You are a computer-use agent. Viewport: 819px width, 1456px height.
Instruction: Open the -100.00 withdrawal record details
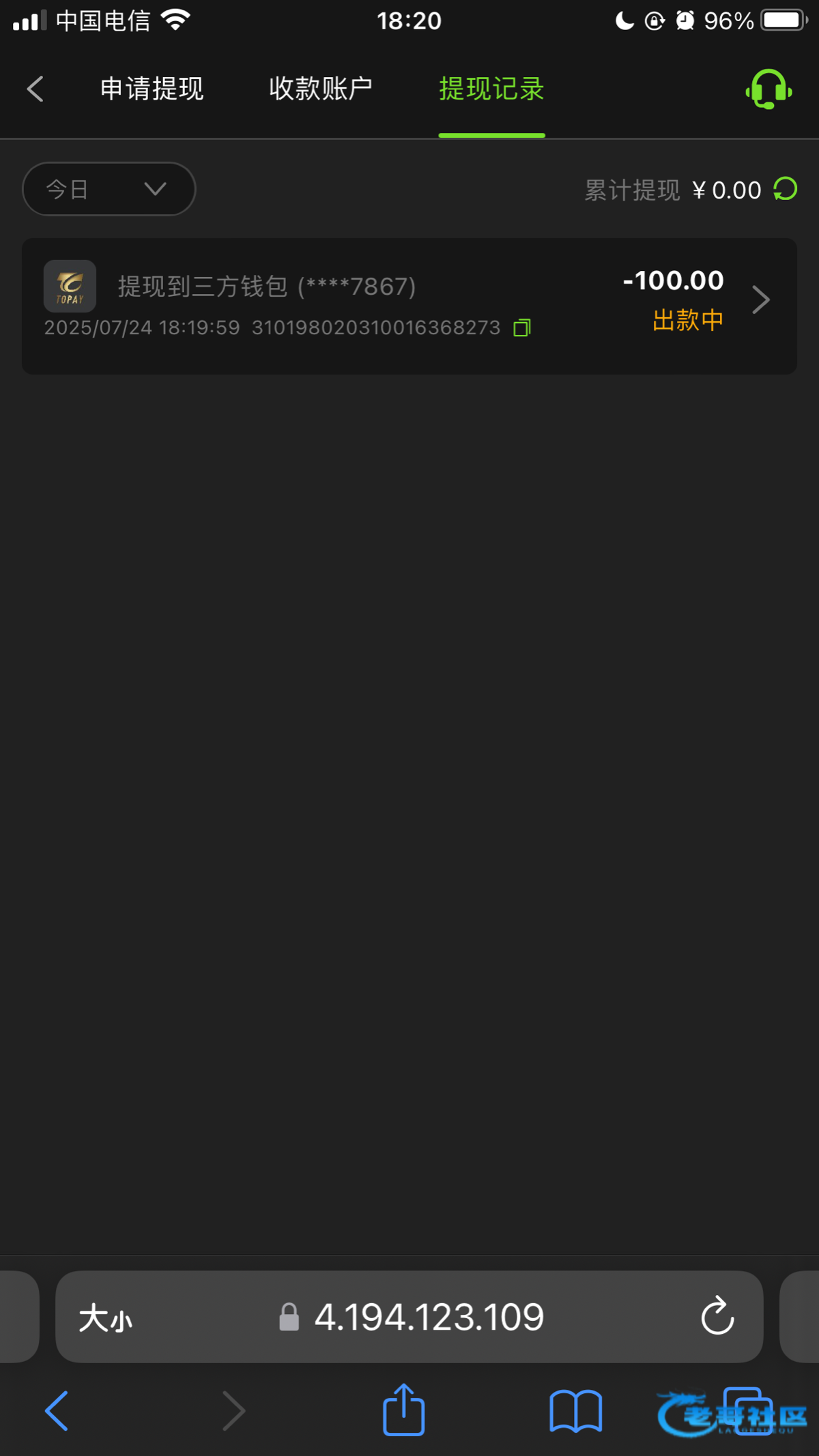click(x=409, y=306)
